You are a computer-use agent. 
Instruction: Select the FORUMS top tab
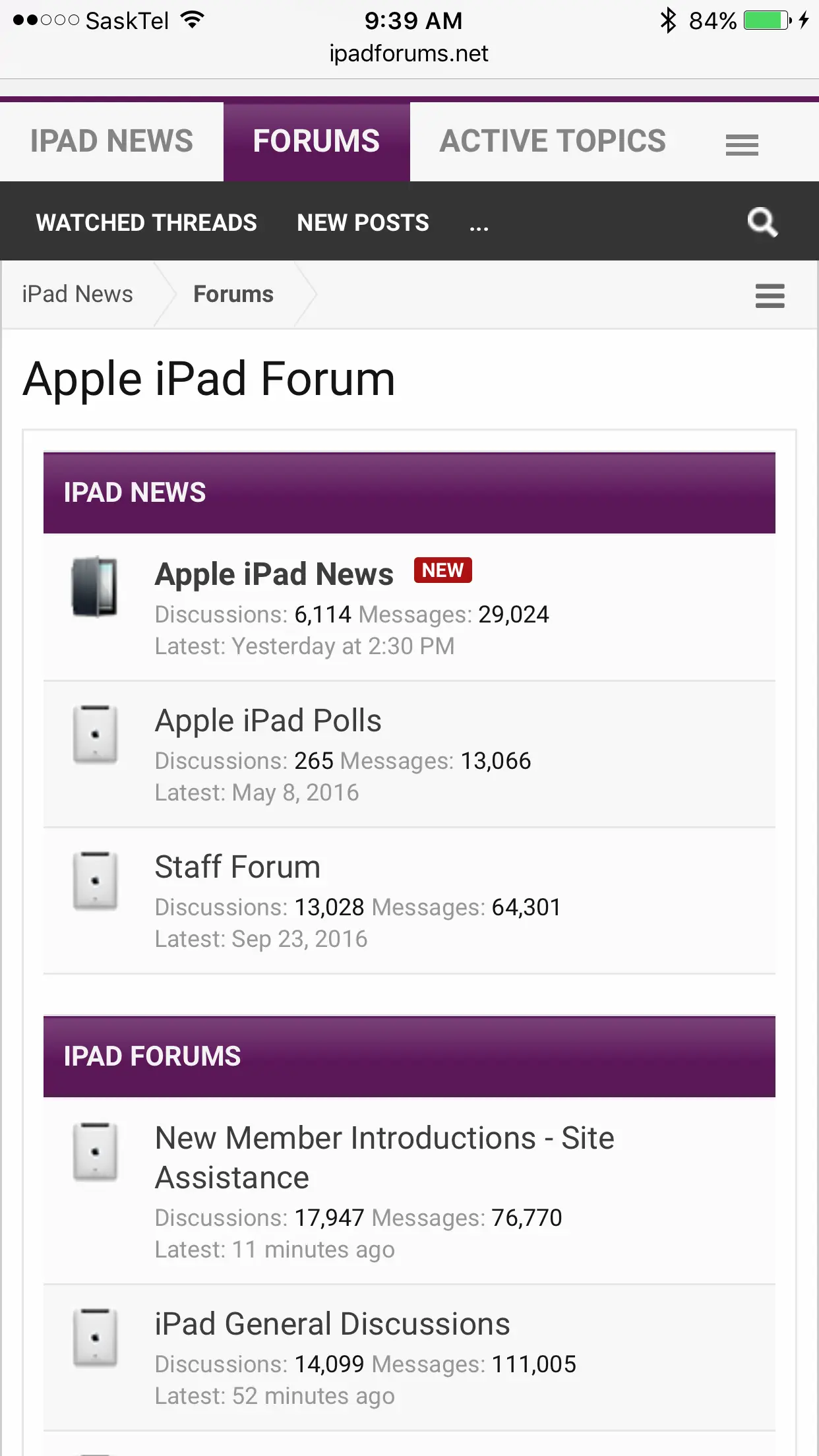coord(317,141)
